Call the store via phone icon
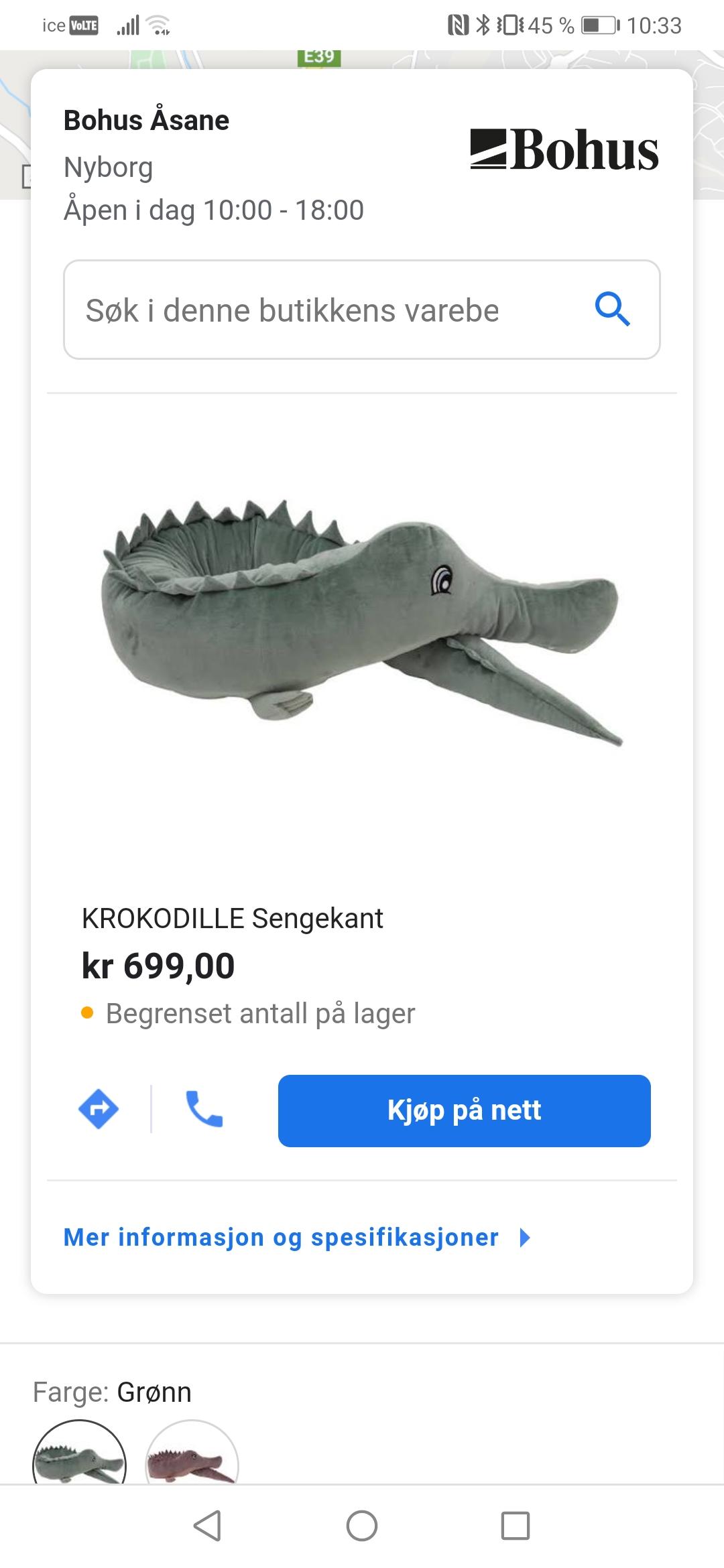Screen dimensions: 724x1568 click(x=204, y=1110)
